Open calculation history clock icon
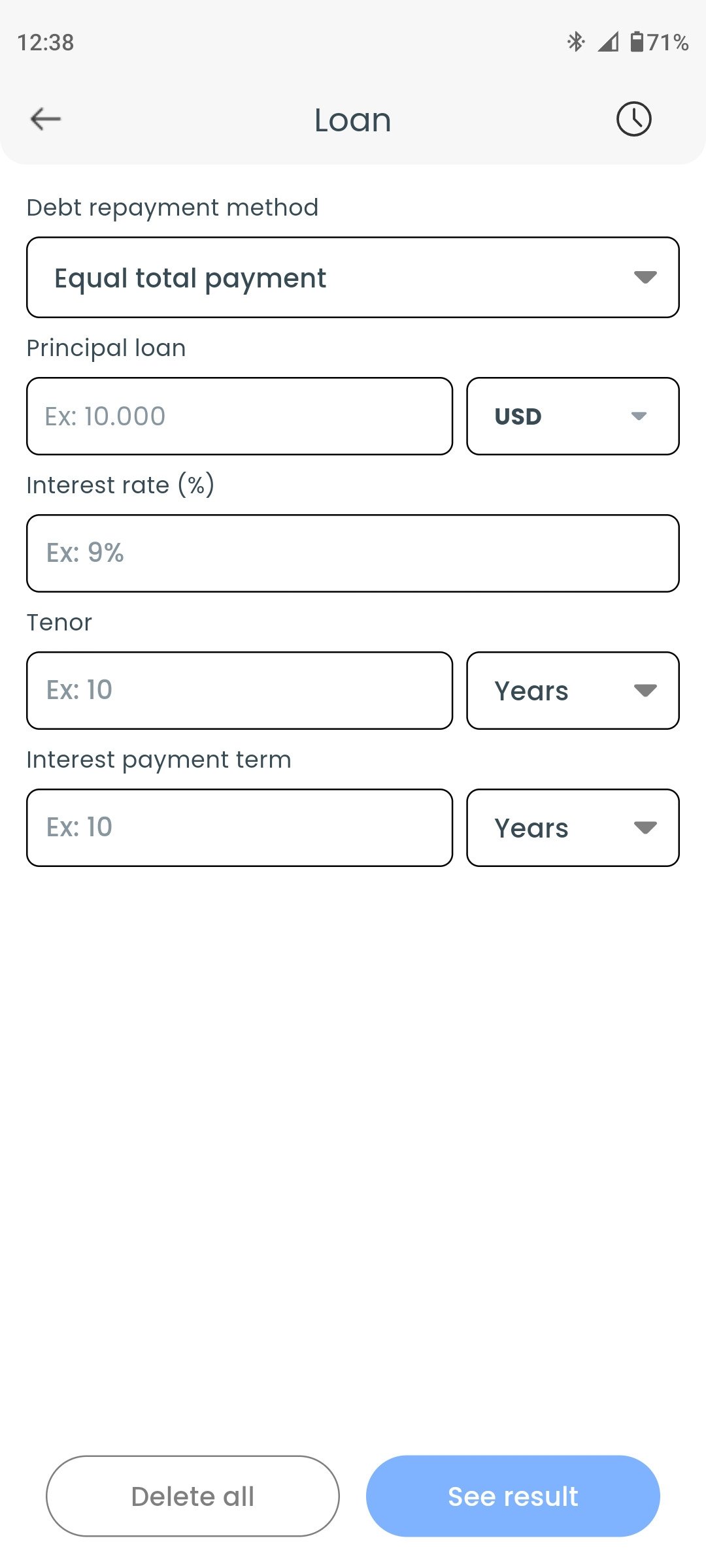This screenshot has height=1568, width=706. pyautogui.click(x=633, y=119)
